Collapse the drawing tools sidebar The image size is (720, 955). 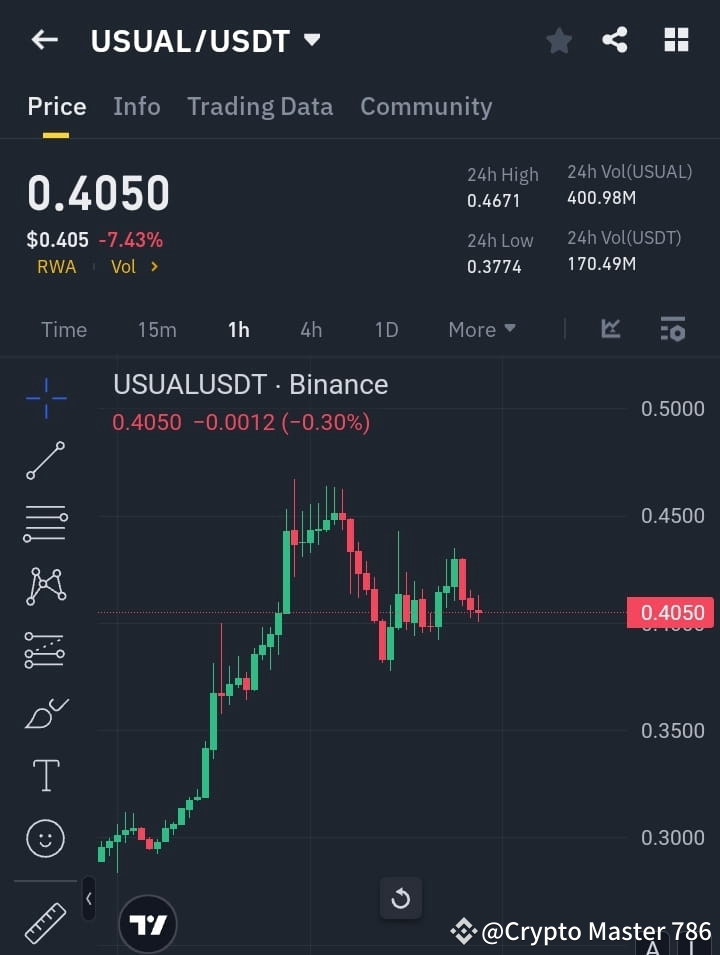point(88,899)
